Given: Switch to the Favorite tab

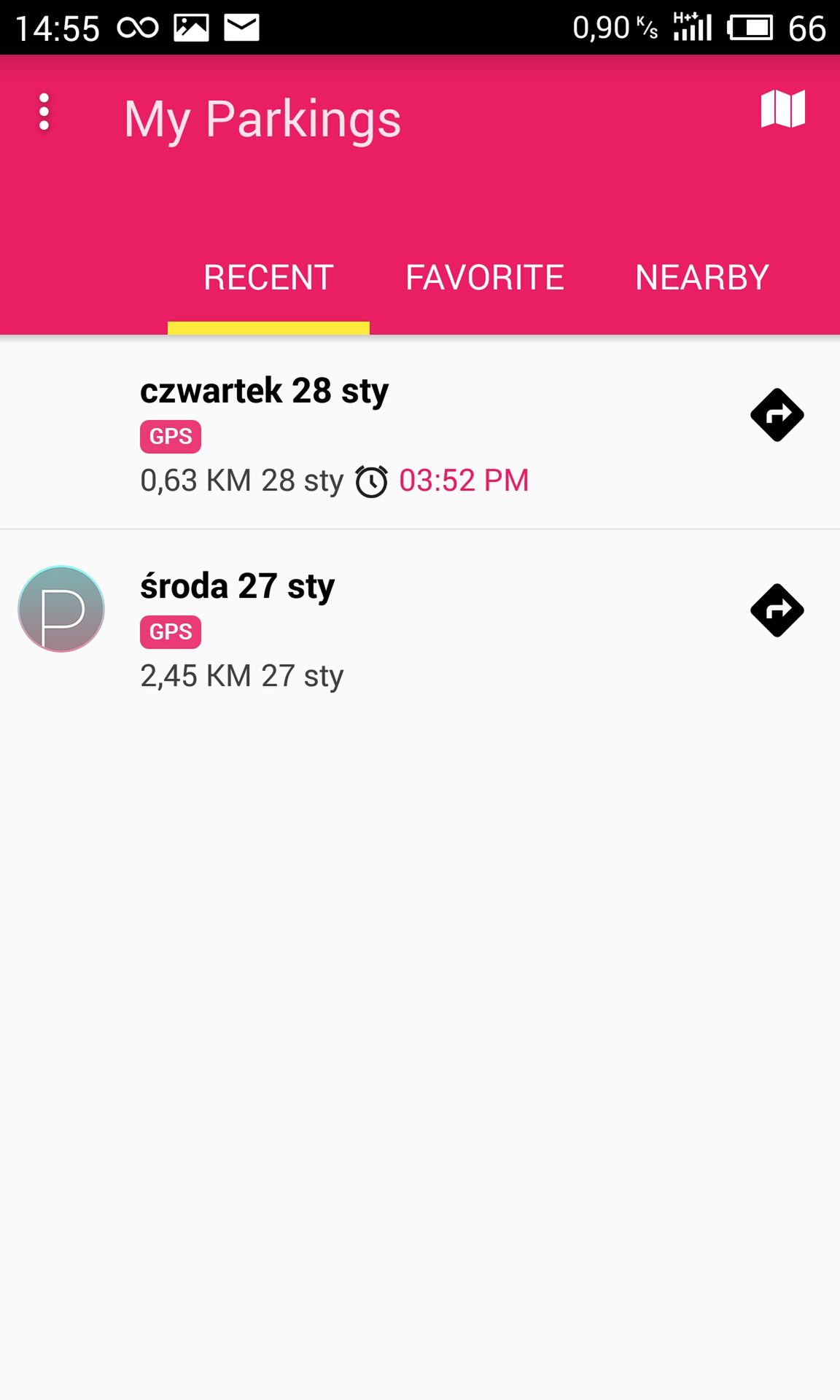Looking at the screenshot, I should [485, 278].
